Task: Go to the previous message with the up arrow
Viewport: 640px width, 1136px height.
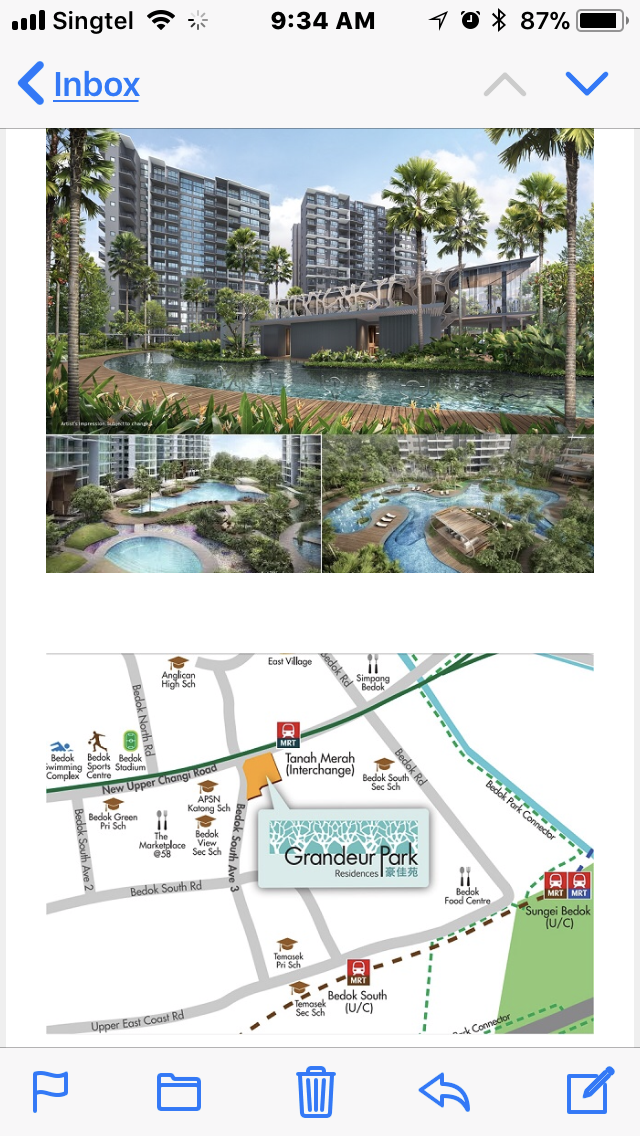Action: [504, 85]
